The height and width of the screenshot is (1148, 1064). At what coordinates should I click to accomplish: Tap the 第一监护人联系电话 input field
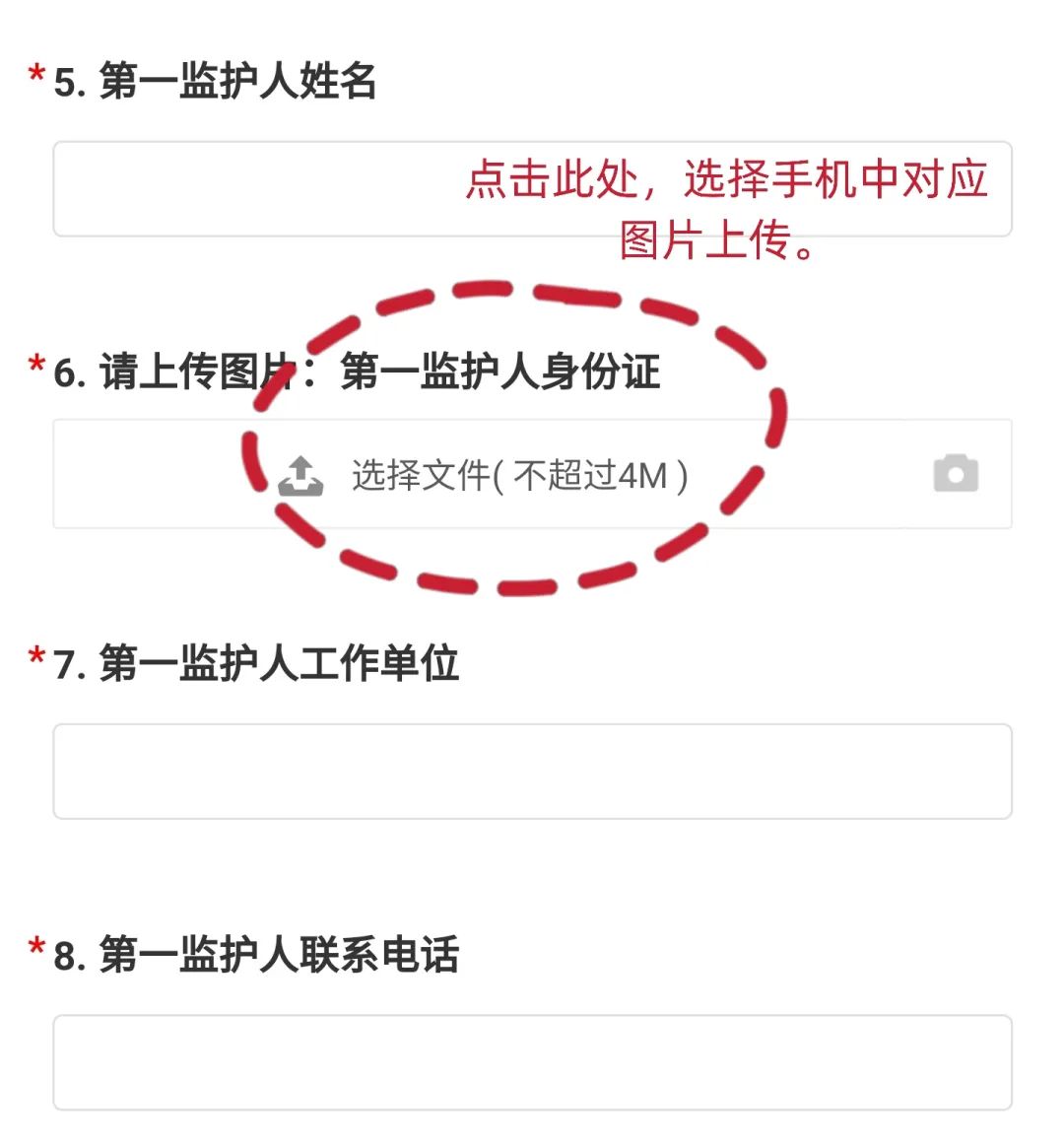pyautogui.click(x=532, y=1062)
